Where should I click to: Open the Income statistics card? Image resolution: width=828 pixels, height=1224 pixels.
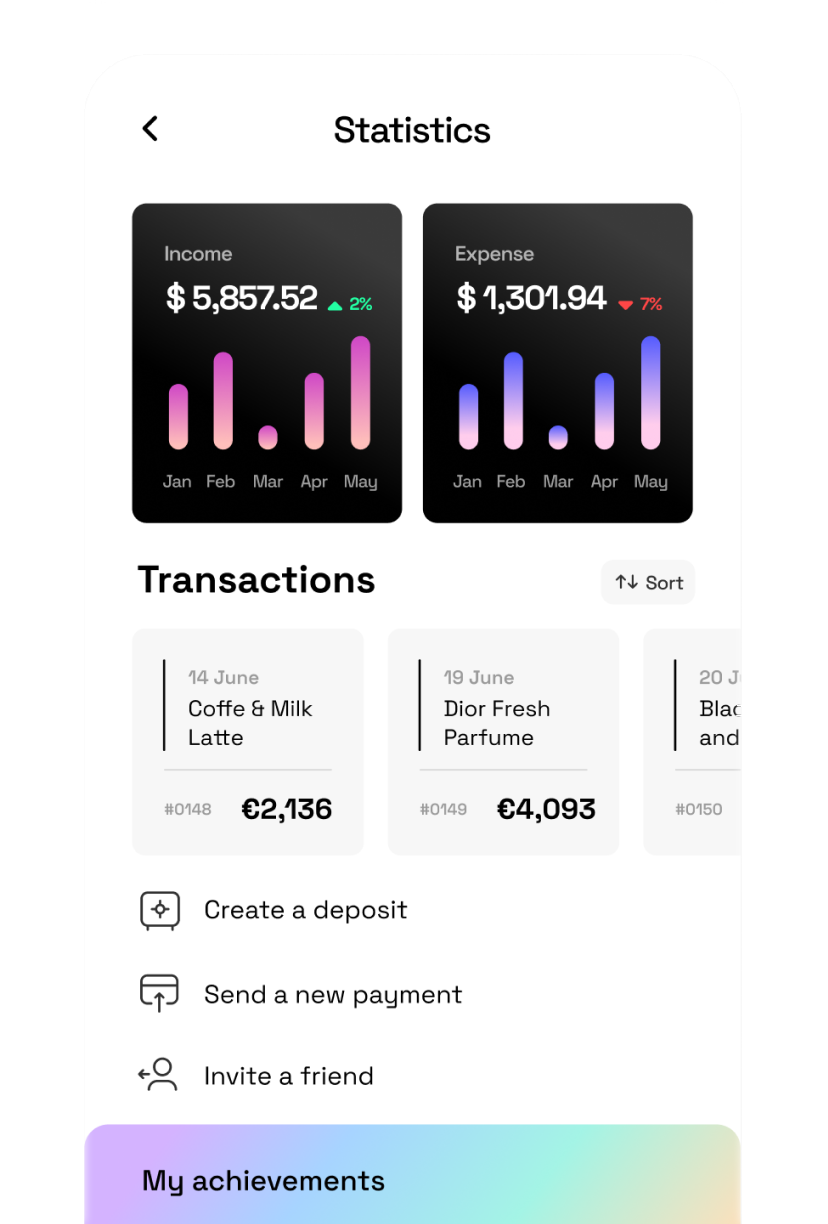267,363
